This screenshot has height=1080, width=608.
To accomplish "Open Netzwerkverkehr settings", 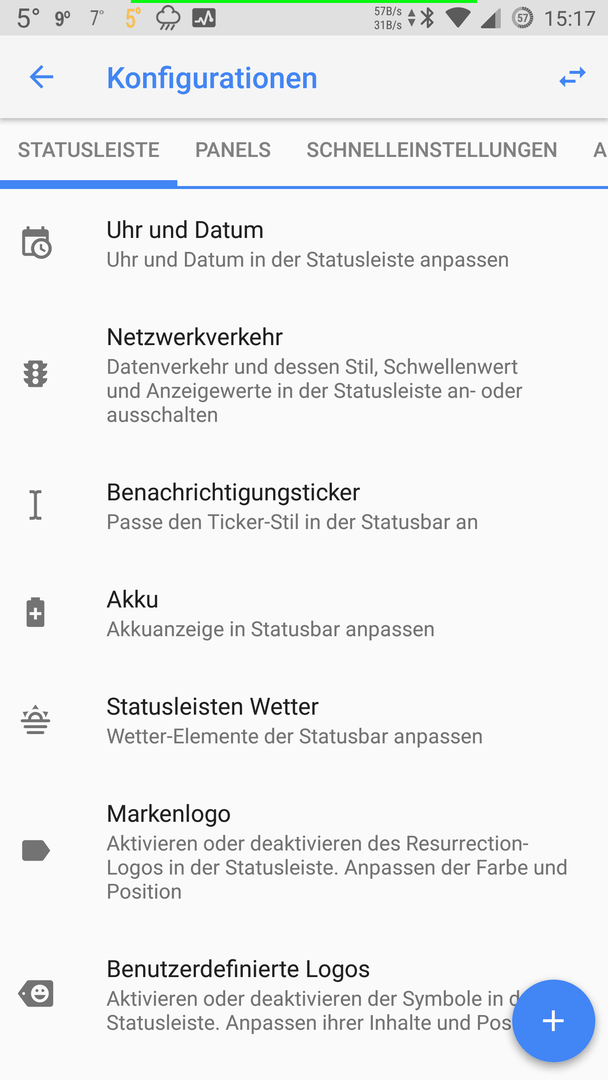I will pyautogui.click(x=304, y=375).
